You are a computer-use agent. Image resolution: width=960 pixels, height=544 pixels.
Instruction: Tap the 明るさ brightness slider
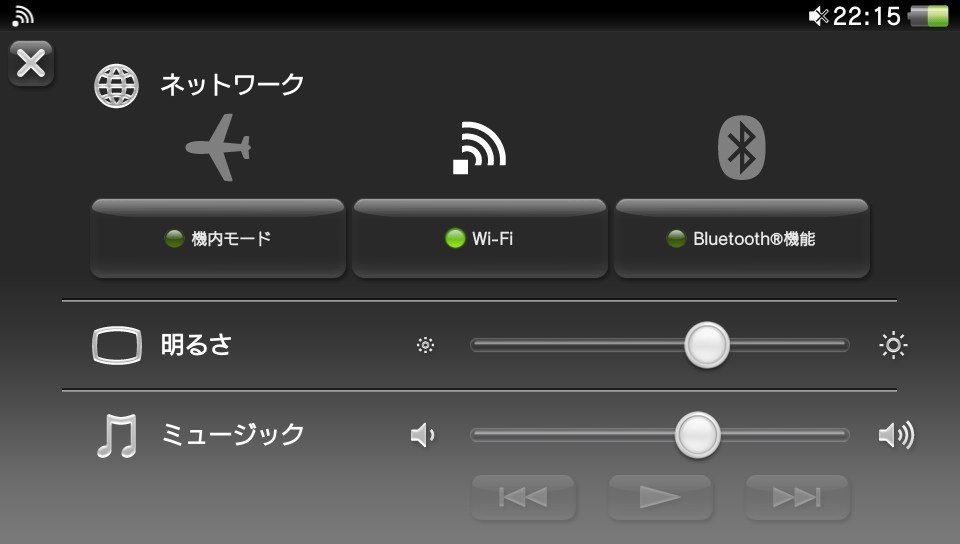coord(659,345)
